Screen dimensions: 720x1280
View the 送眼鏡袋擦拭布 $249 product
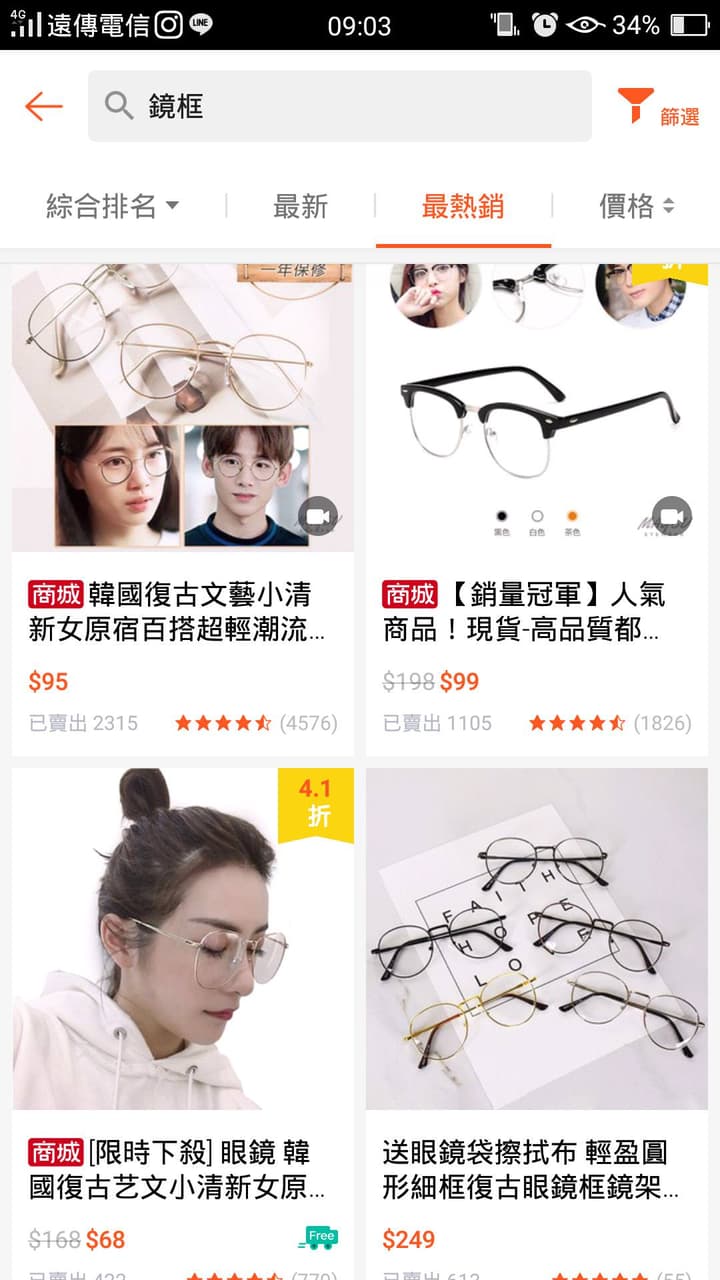point(537,1024)
